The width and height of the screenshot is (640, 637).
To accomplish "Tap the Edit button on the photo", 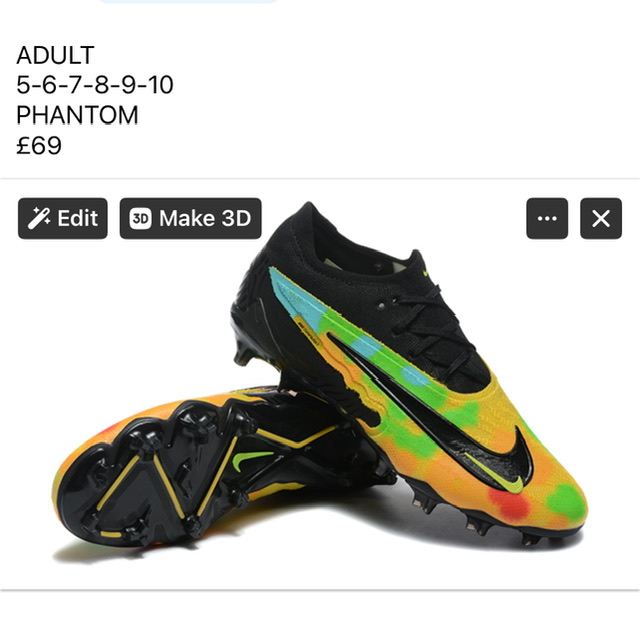I will 63,218.
